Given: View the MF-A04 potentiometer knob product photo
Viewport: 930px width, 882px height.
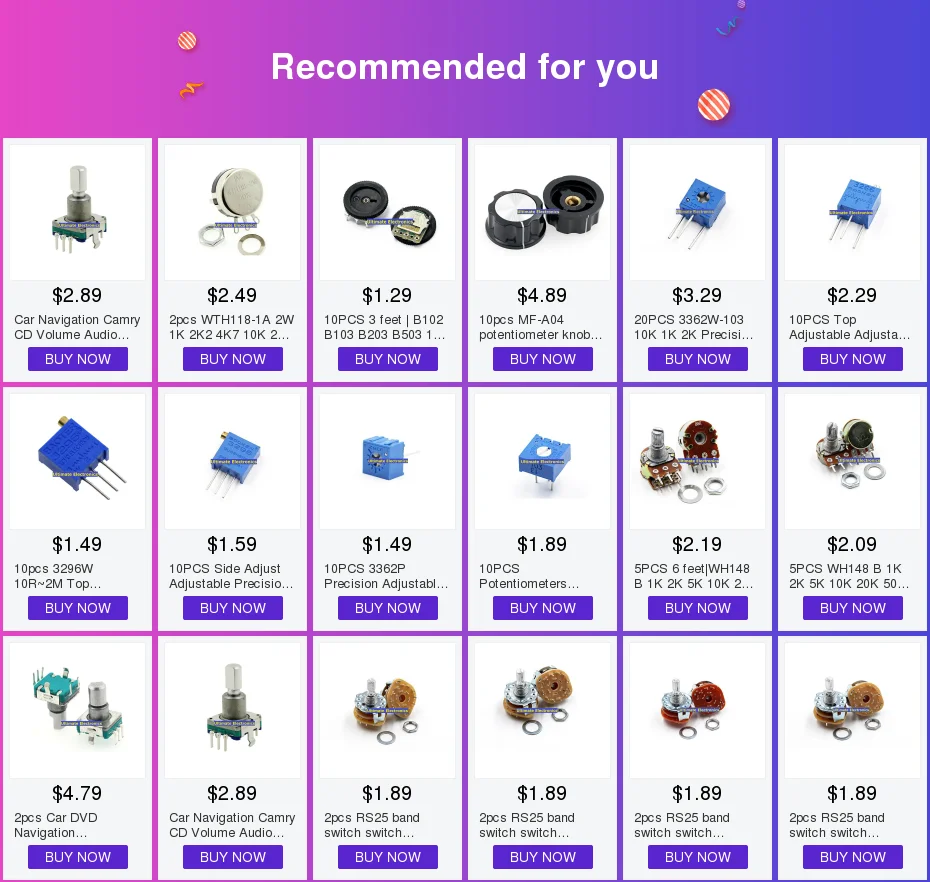Looking at the screenshot, I should coord(543,212).
